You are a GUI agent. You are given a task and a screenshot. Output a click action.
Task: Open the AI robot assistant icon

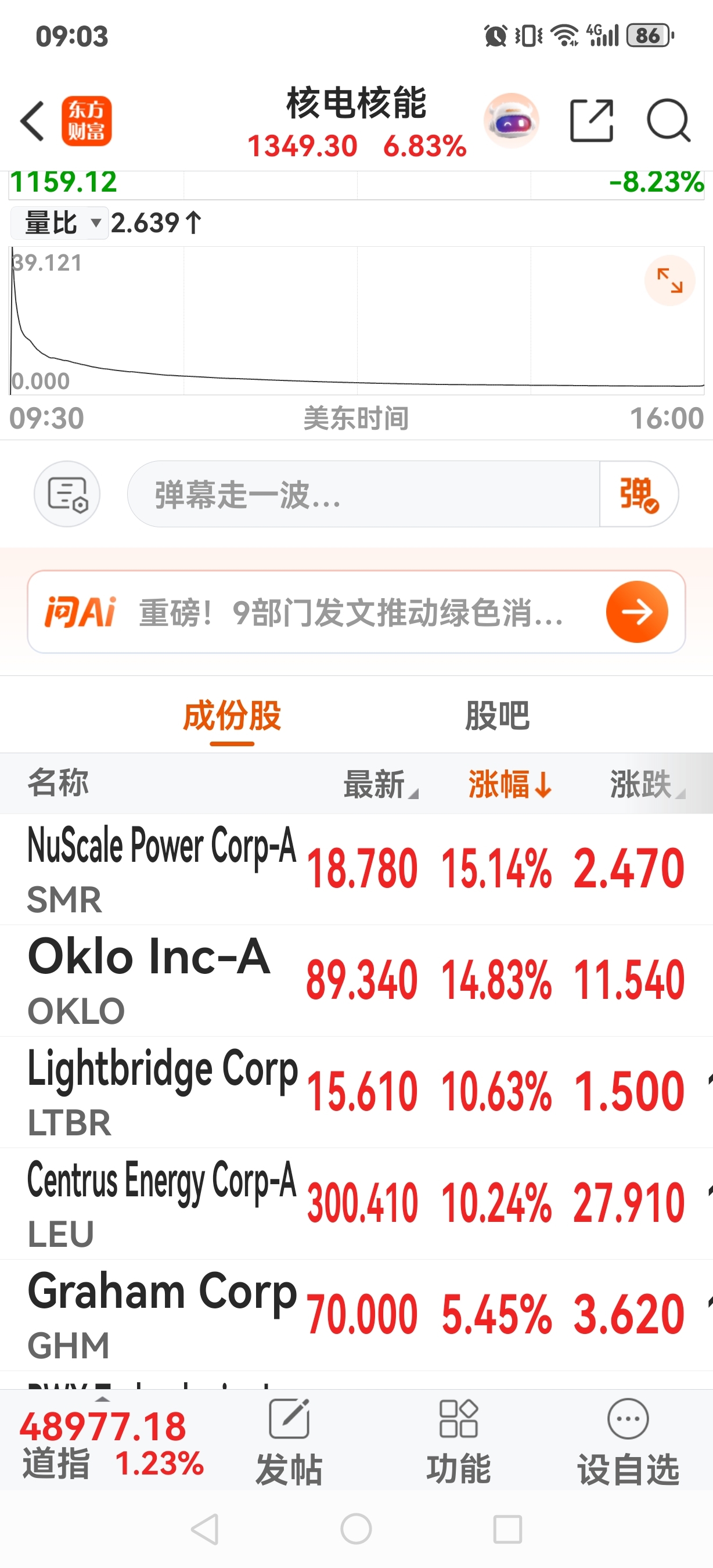point(511,121)
